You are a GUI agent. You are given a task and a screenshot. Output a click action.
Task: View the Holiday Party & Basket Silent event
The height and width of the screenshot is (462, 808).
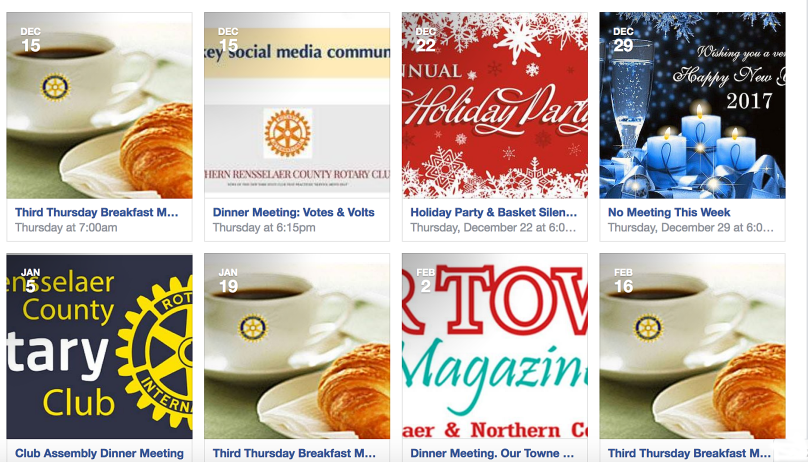pos(493,212)
